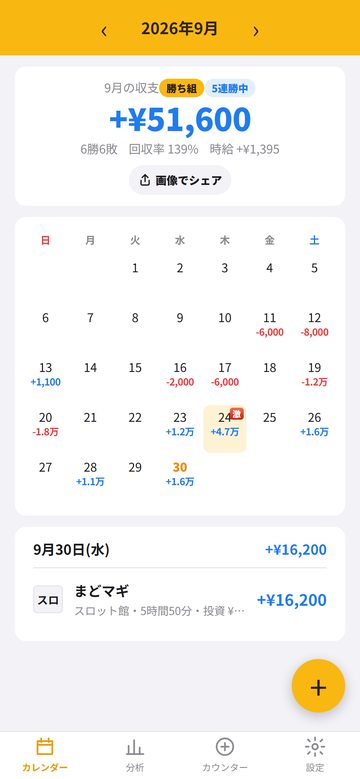Go to the next month
Image resolution: width=360 pixels, height=779 pixels.
(256, 31)
